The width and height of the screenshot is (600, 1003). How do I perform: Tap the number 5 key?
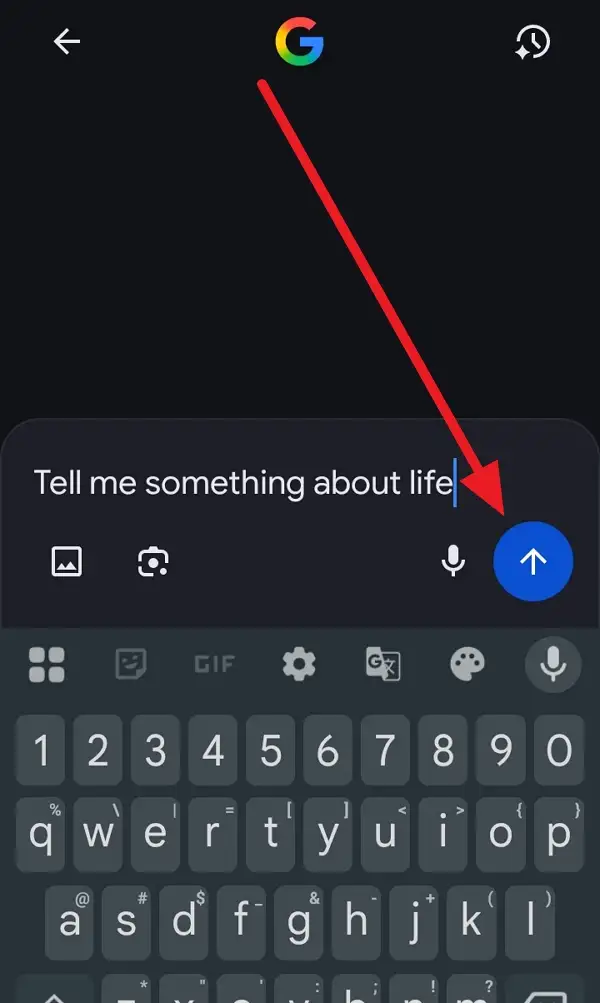point(270,750)
